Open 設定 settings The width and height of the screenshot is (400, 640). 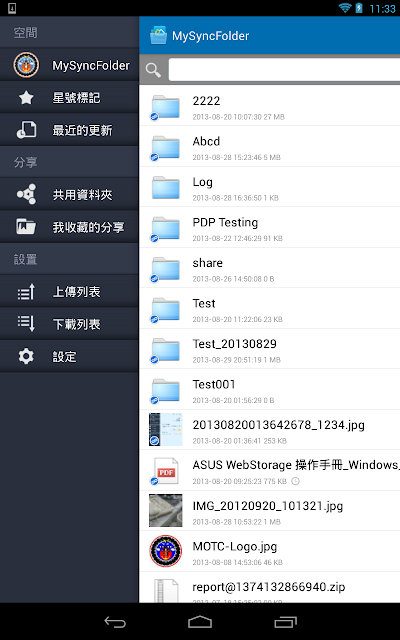point(69,356)
